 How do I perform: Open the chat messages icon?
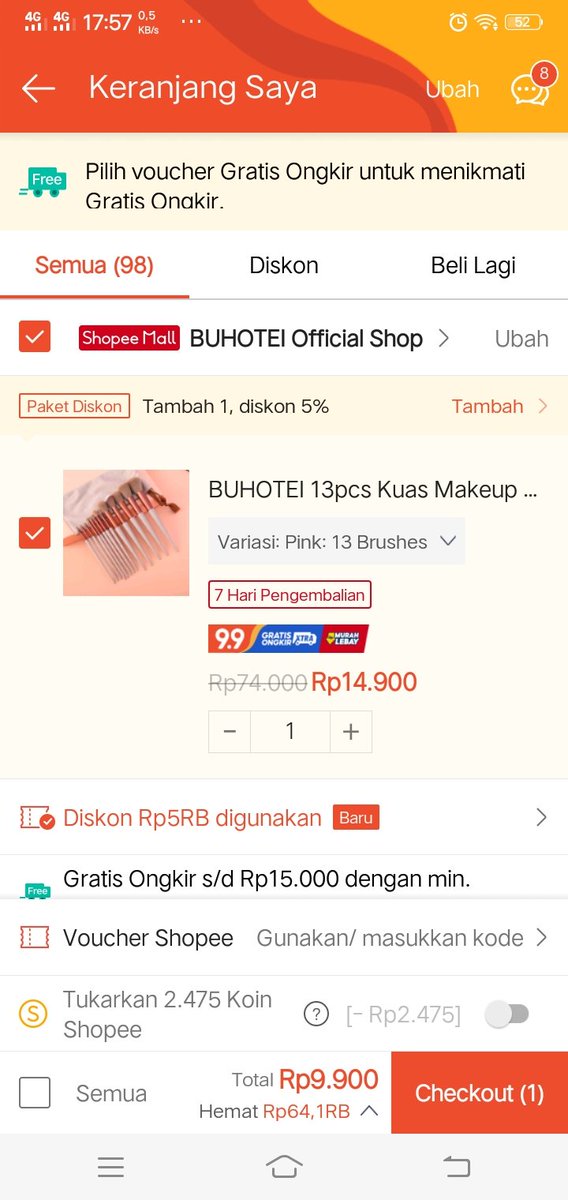(x=530, y=88)
